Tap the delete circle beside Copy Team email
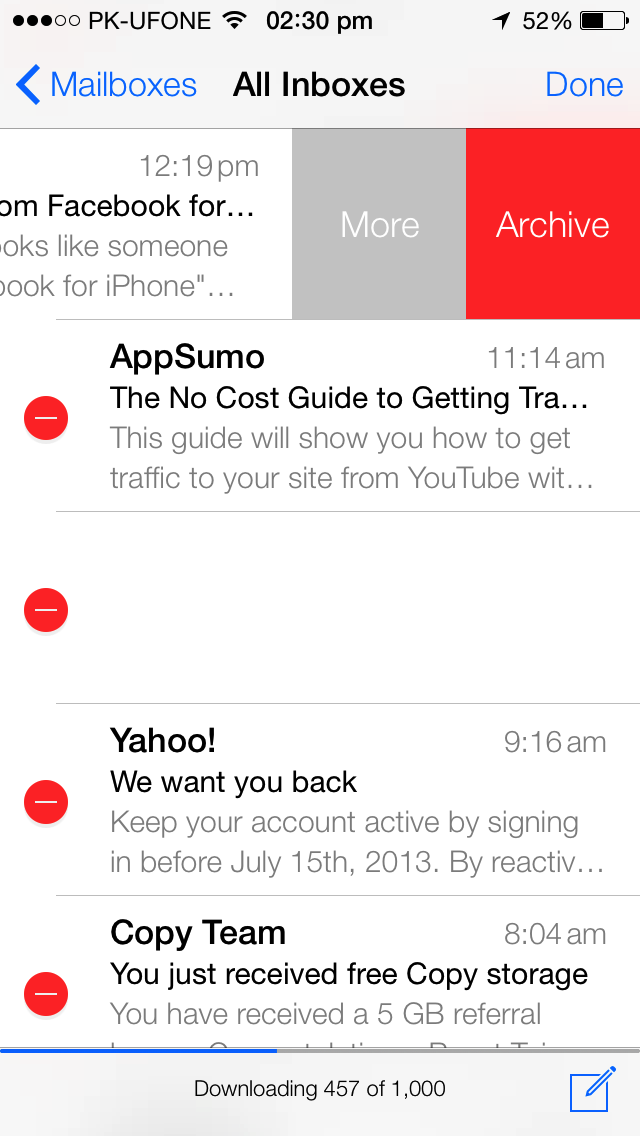Viewport: 640px width, 1136px height. (46, 994)
